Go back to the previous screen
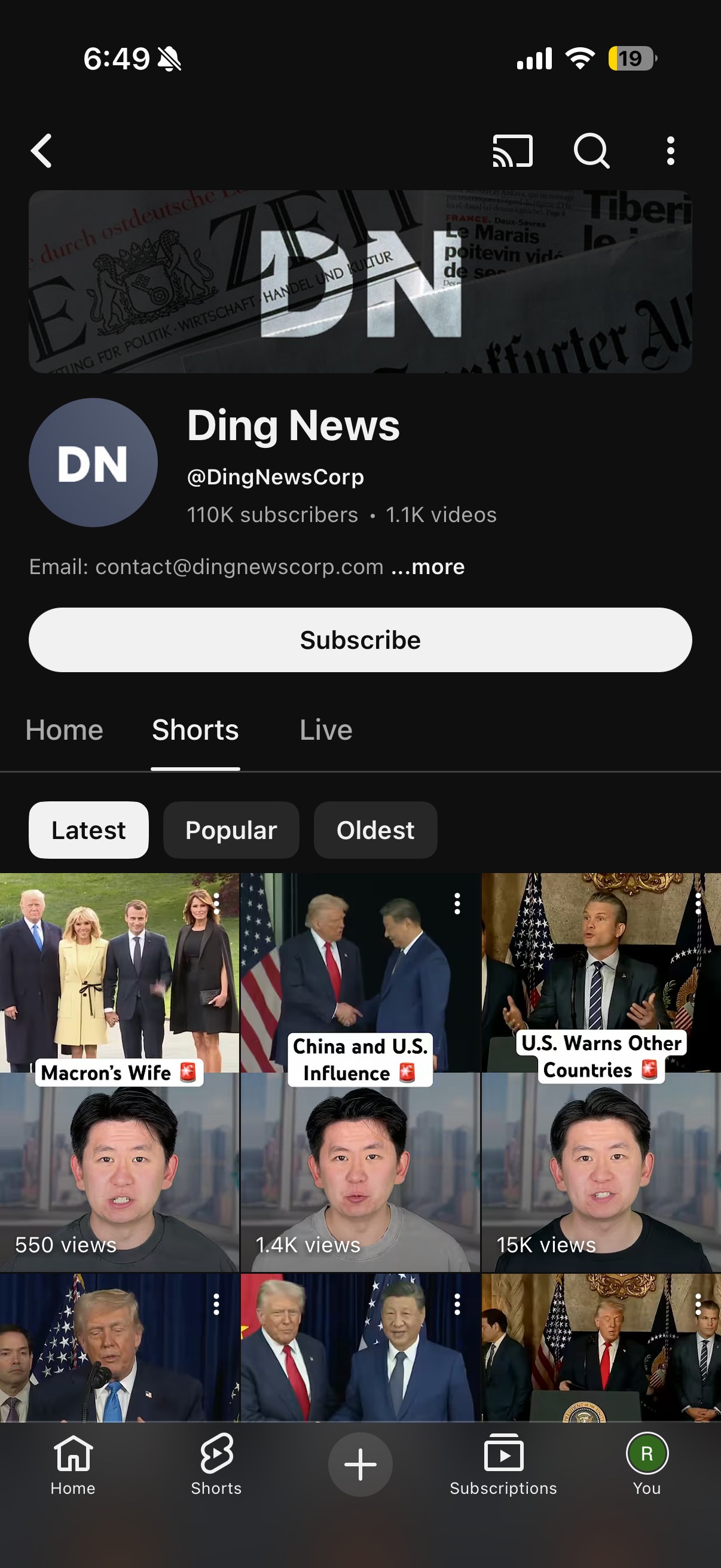 41,150
